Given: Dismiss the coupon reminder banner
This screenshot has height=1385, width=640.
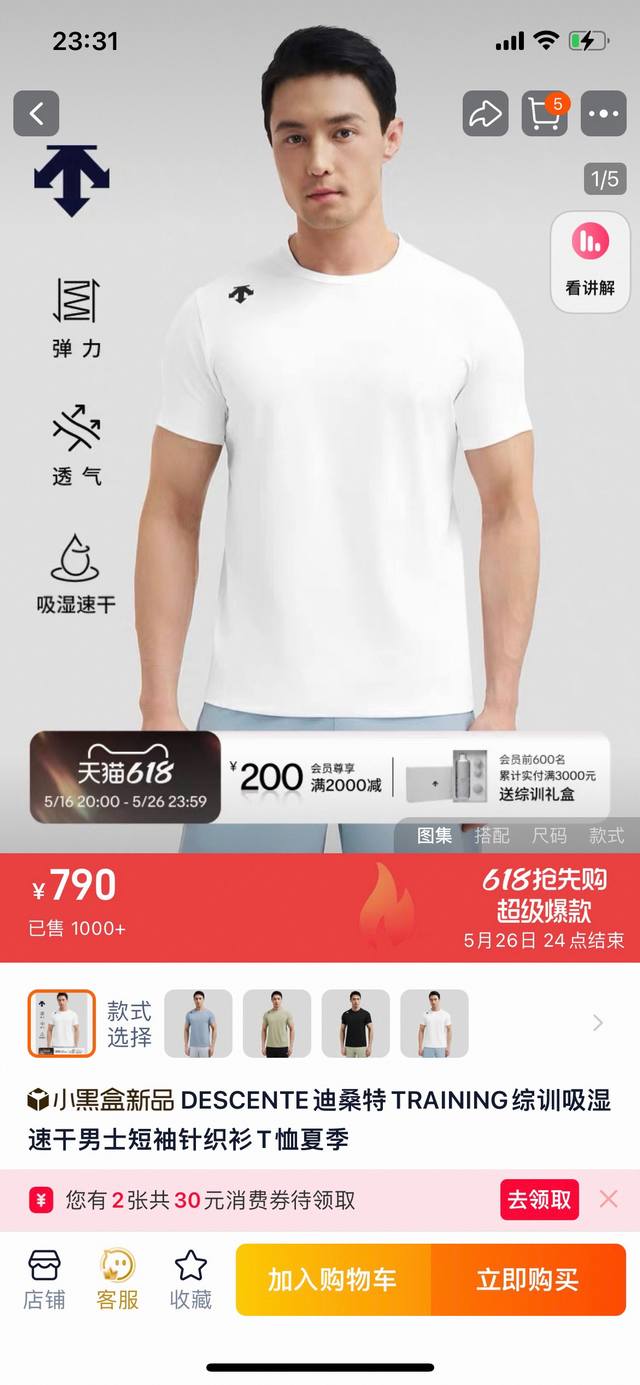Looking at the screenshot, I should point(608,1199).
